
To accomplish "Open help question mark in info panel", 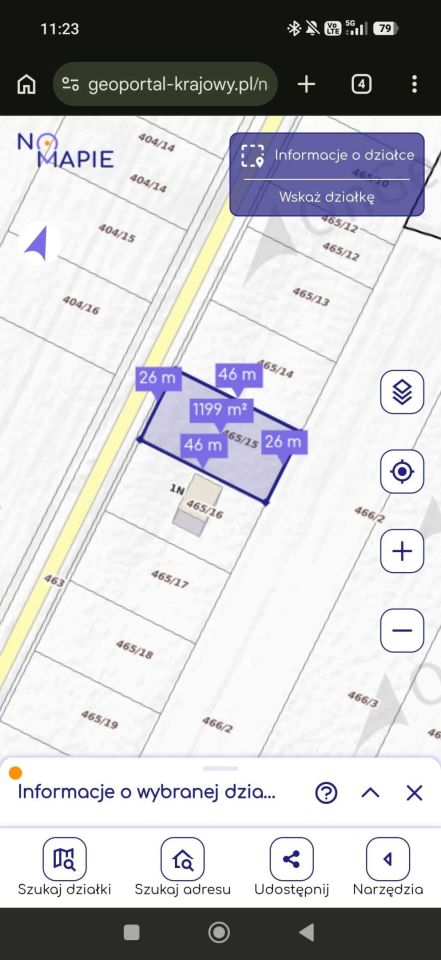I will (326, 793).
